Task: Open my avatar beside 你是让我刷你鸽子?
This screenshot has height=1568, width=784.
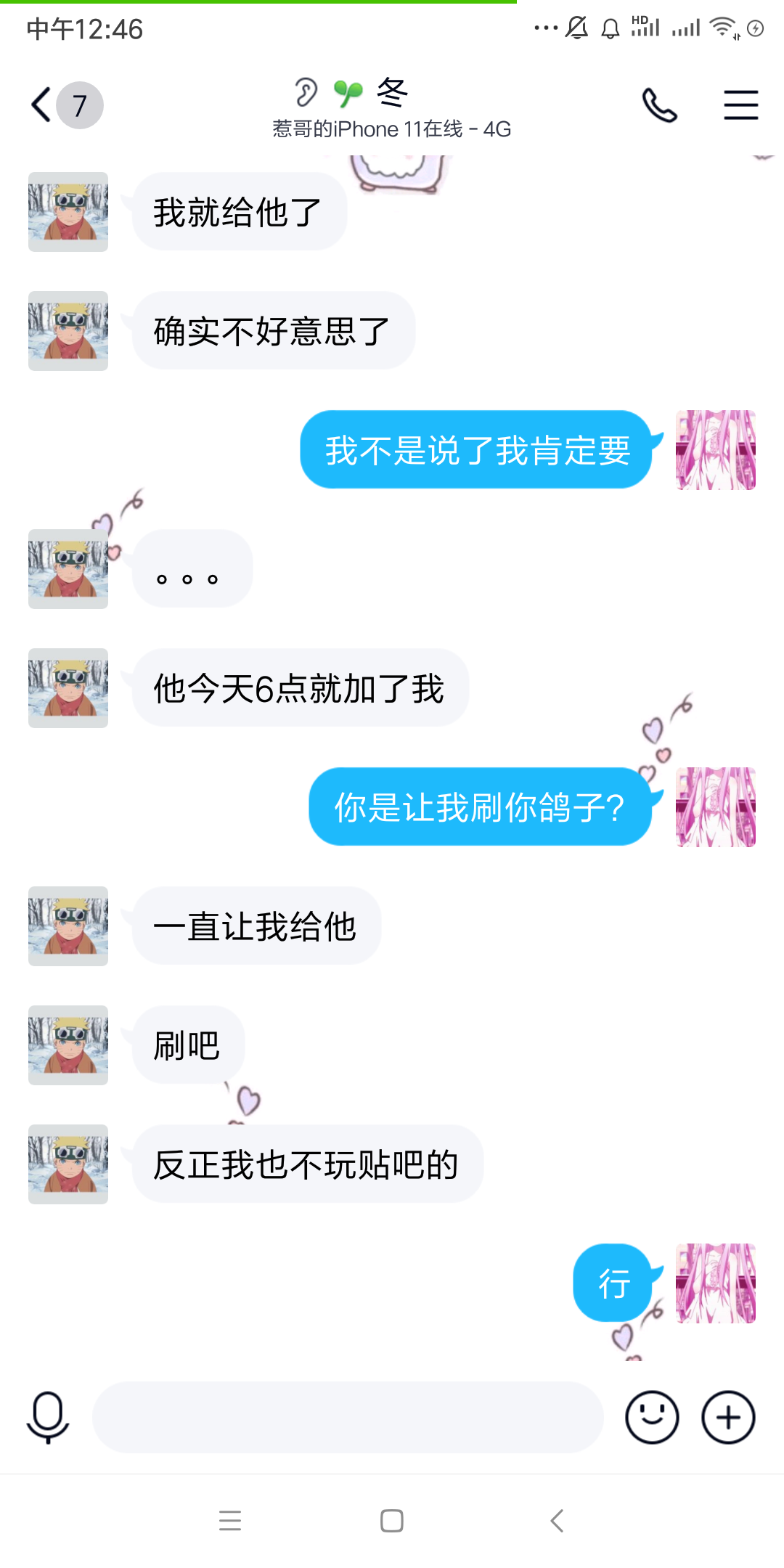Action: pos(716,807)
